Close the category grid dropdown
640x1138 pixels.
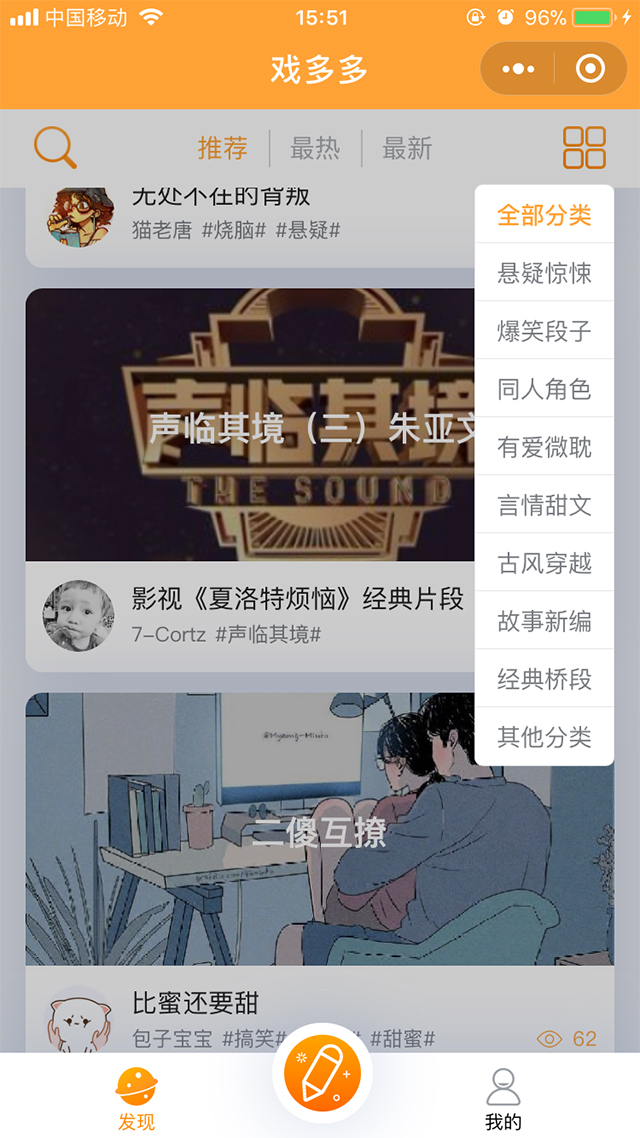click(x=584, y=148)
